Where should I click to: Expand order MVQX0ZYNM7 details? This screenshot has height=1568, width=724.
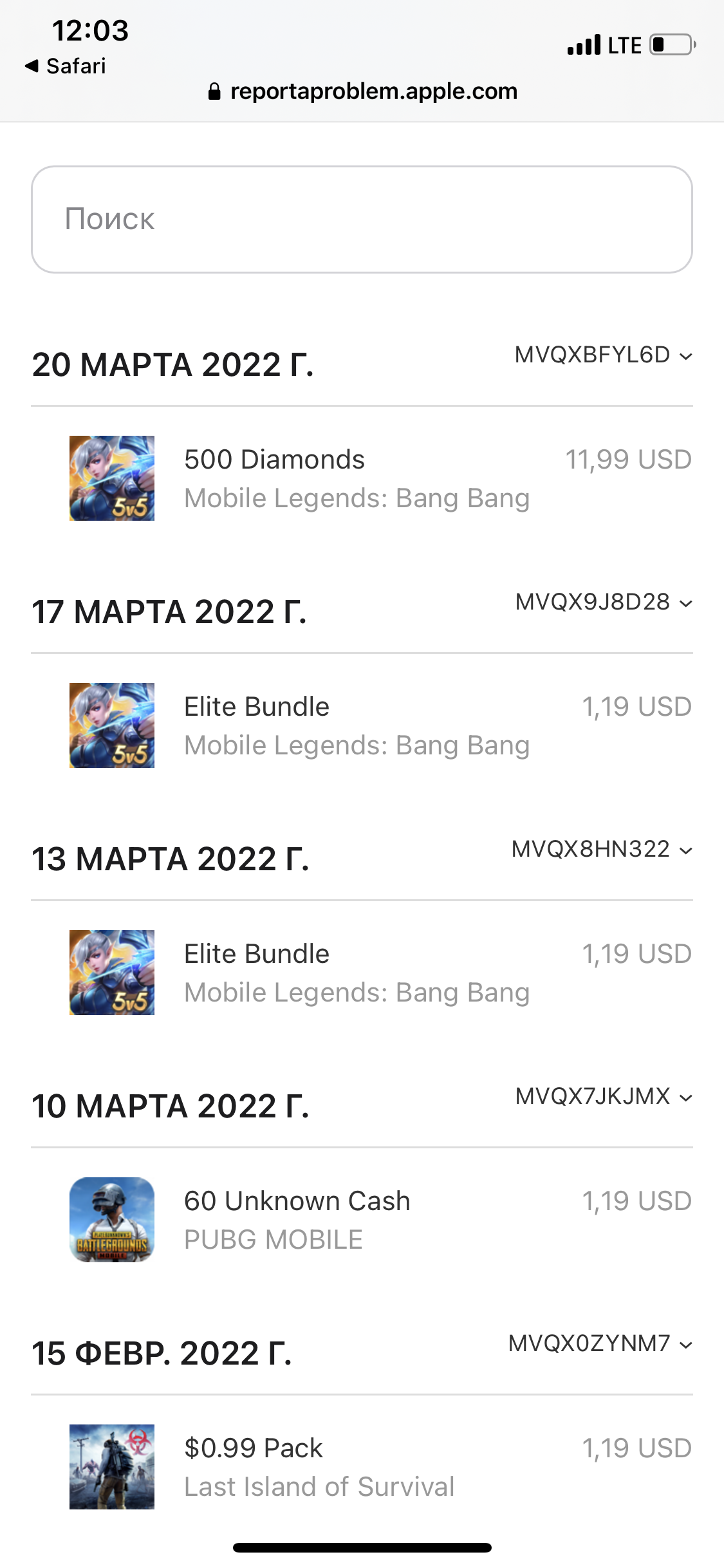[x=600, y=1344]
